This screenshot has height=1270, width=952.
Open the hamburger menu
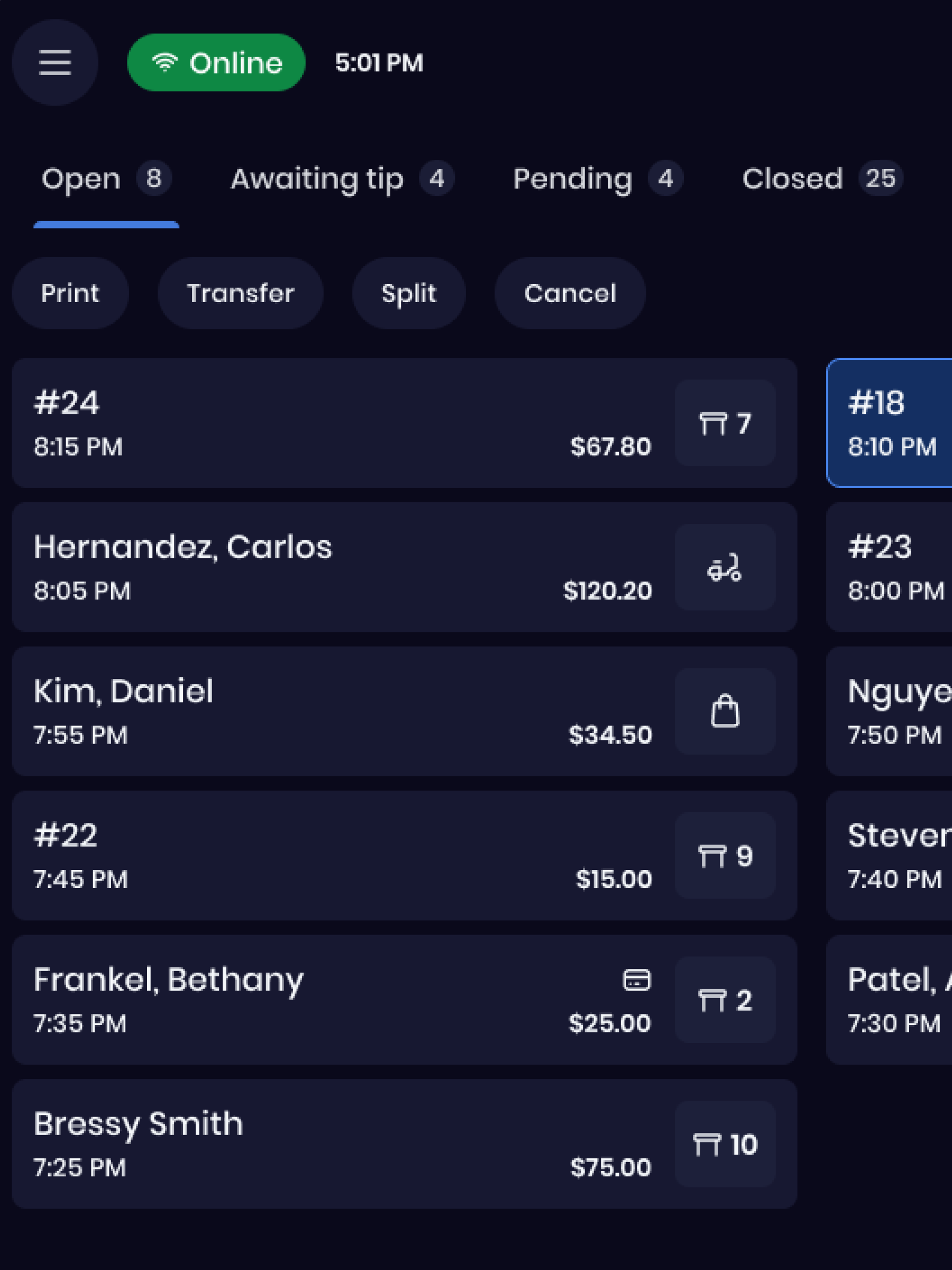click(x=55, y=62)
